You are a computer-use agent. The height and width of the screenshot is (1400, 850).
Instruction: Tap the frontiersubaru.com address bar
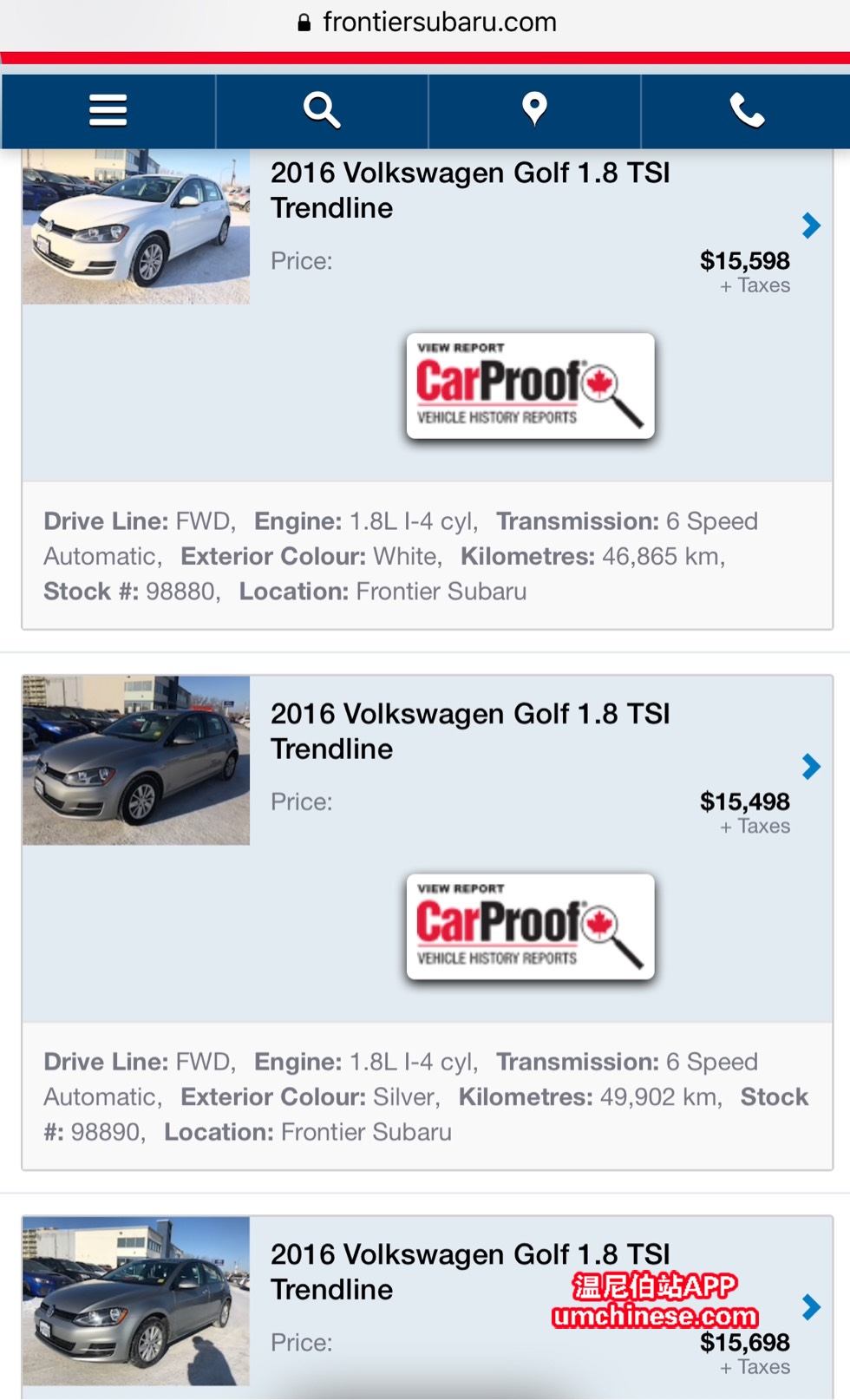427,23
